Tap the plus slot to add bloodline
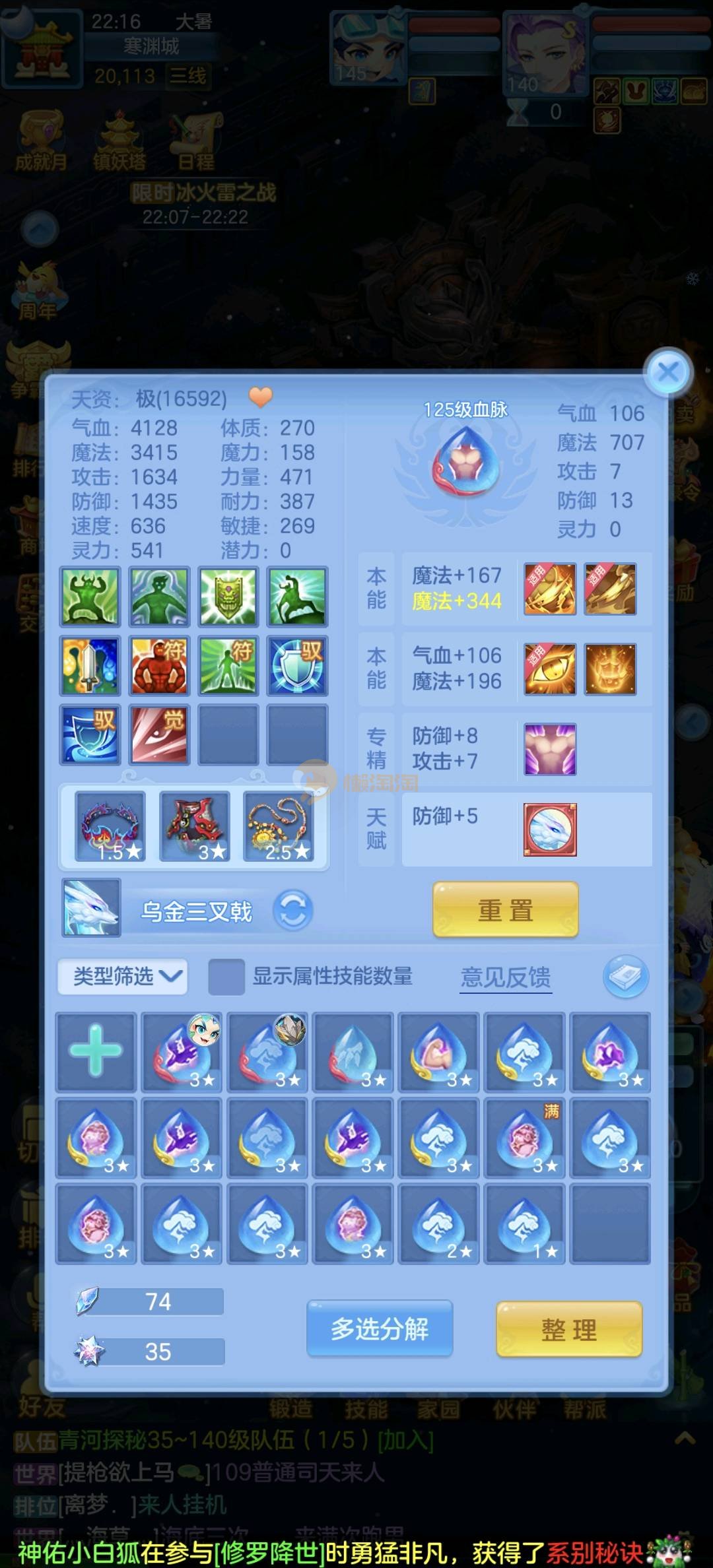 [x=96, y=1052]
